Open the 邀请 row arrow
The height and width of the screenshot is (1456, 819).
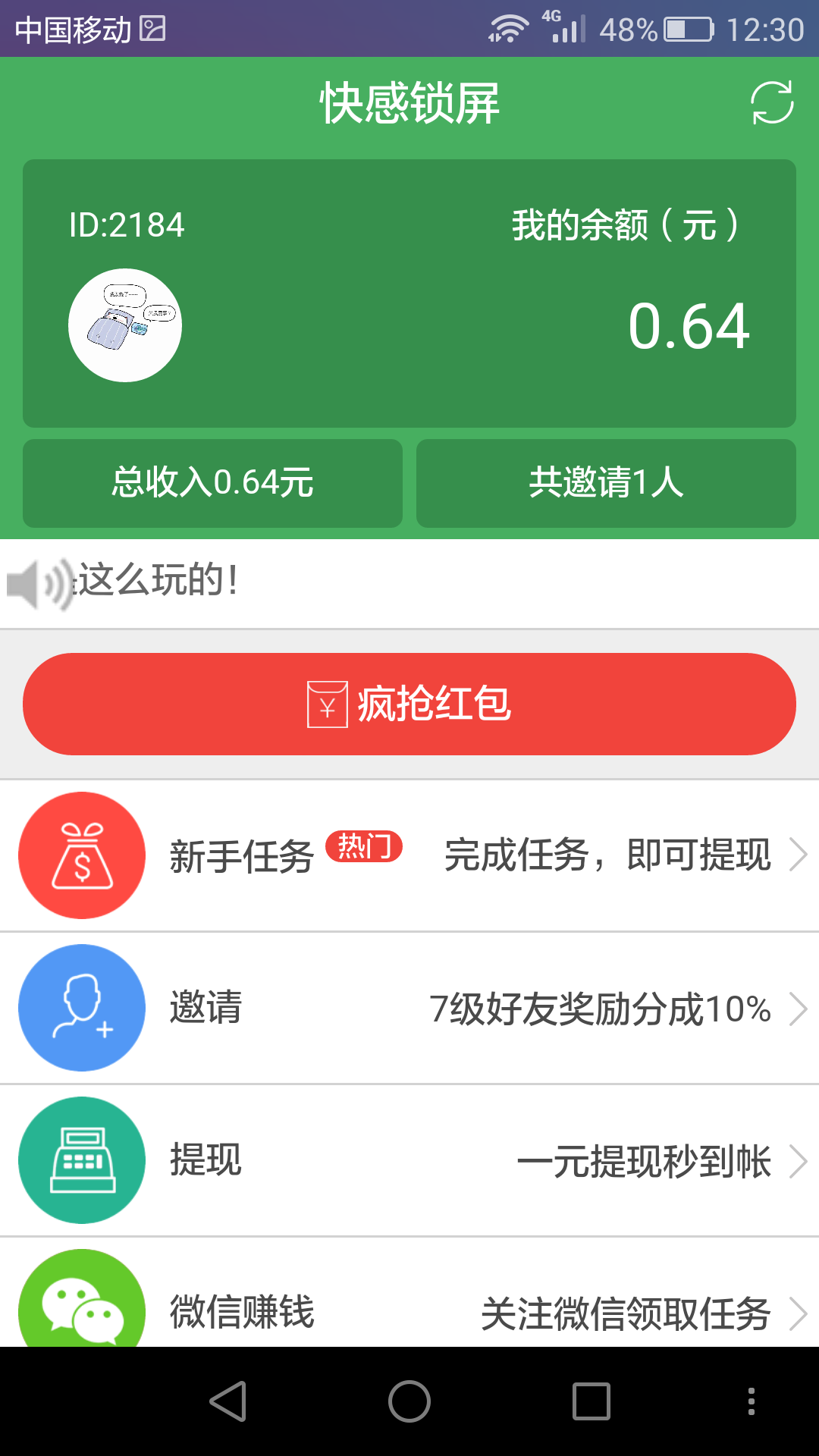click(799, 1009)
